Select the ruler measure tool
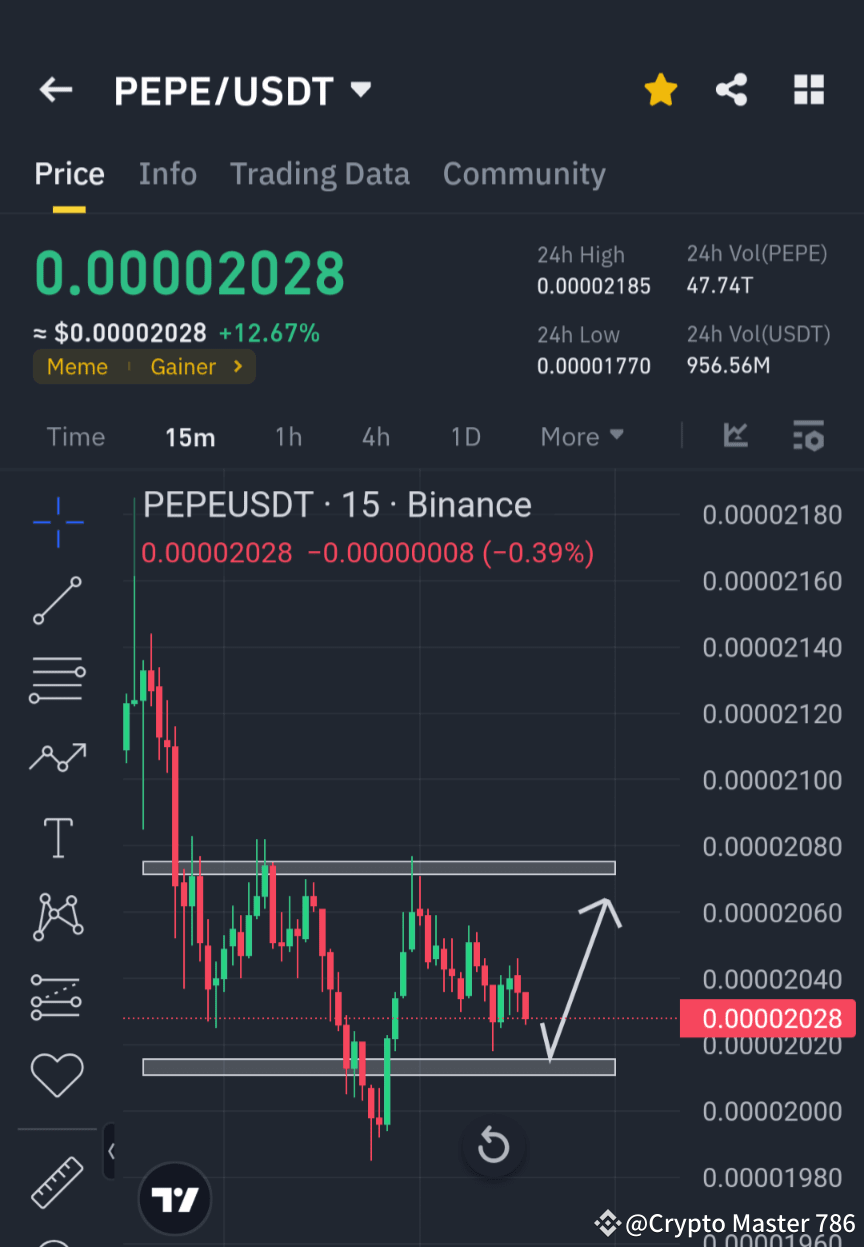This screenshot has width=864, height=1247. click(x=57, y=1182)
